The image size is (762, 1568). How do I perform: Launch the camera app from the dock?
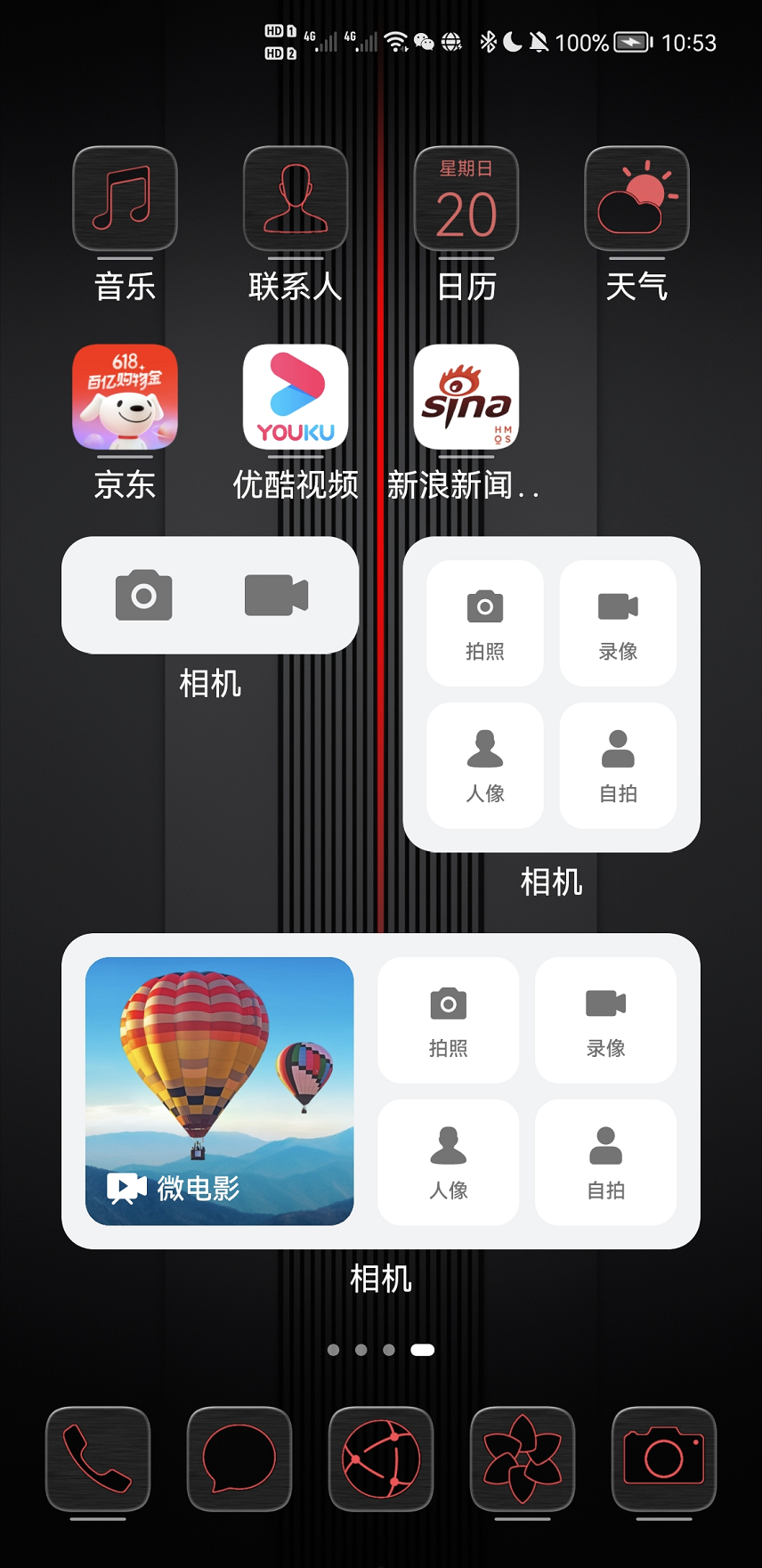pos(664,1458)
